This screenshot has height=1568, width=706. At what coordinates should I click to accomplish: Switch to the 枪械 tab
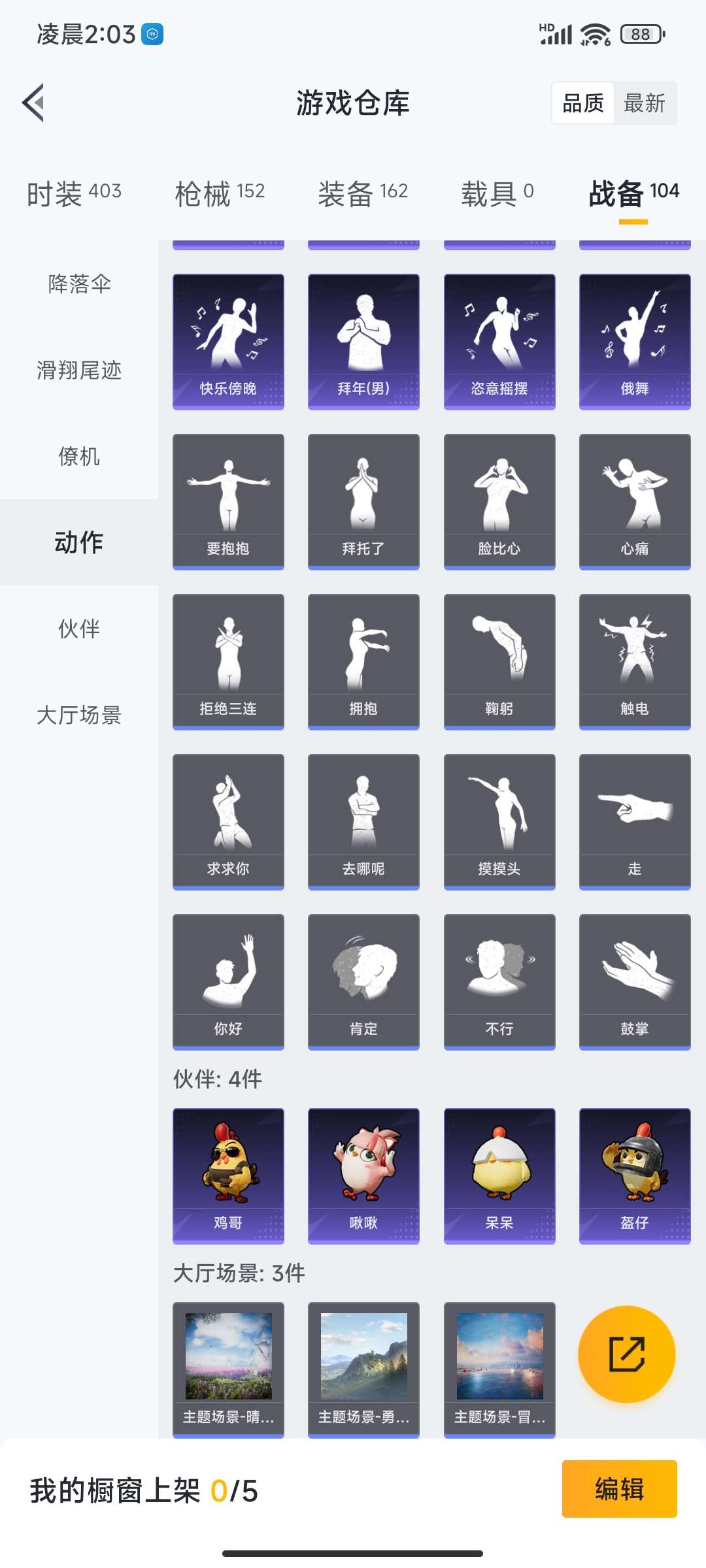coord(220,193)
